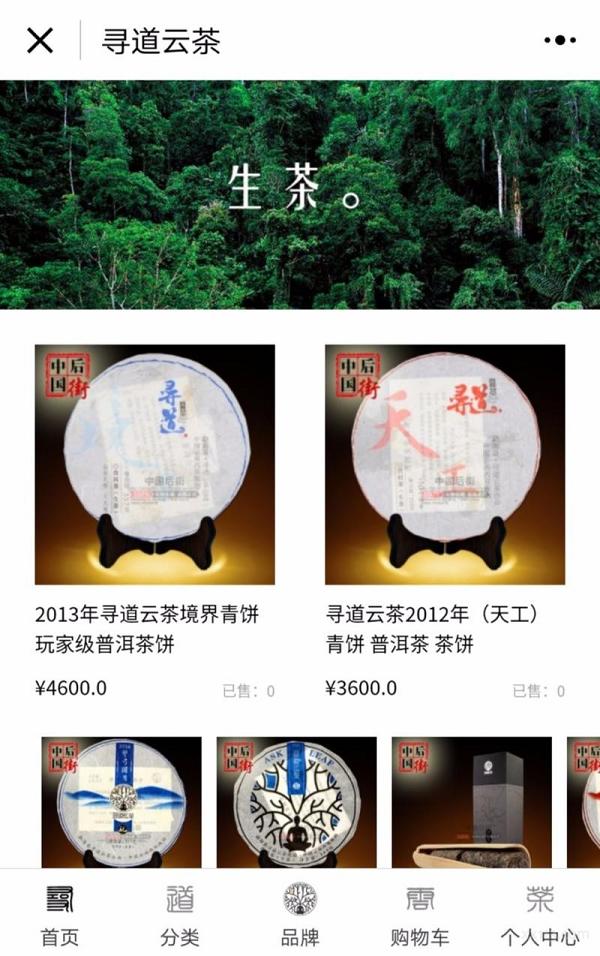View the black box tea item
This screenshot has height=956, width=600.
coord(471,802)
